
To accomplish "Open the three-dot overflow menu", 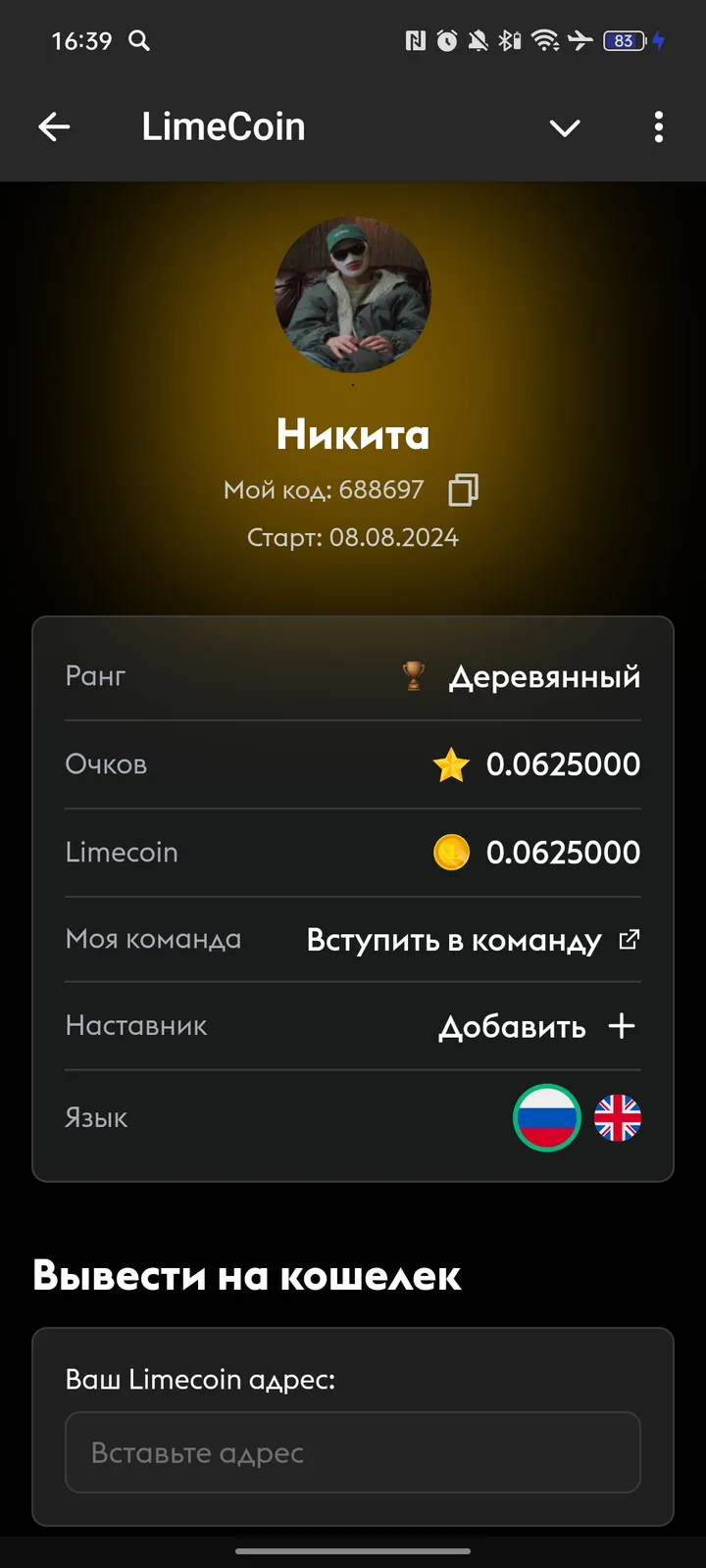I will pos(658,127).
